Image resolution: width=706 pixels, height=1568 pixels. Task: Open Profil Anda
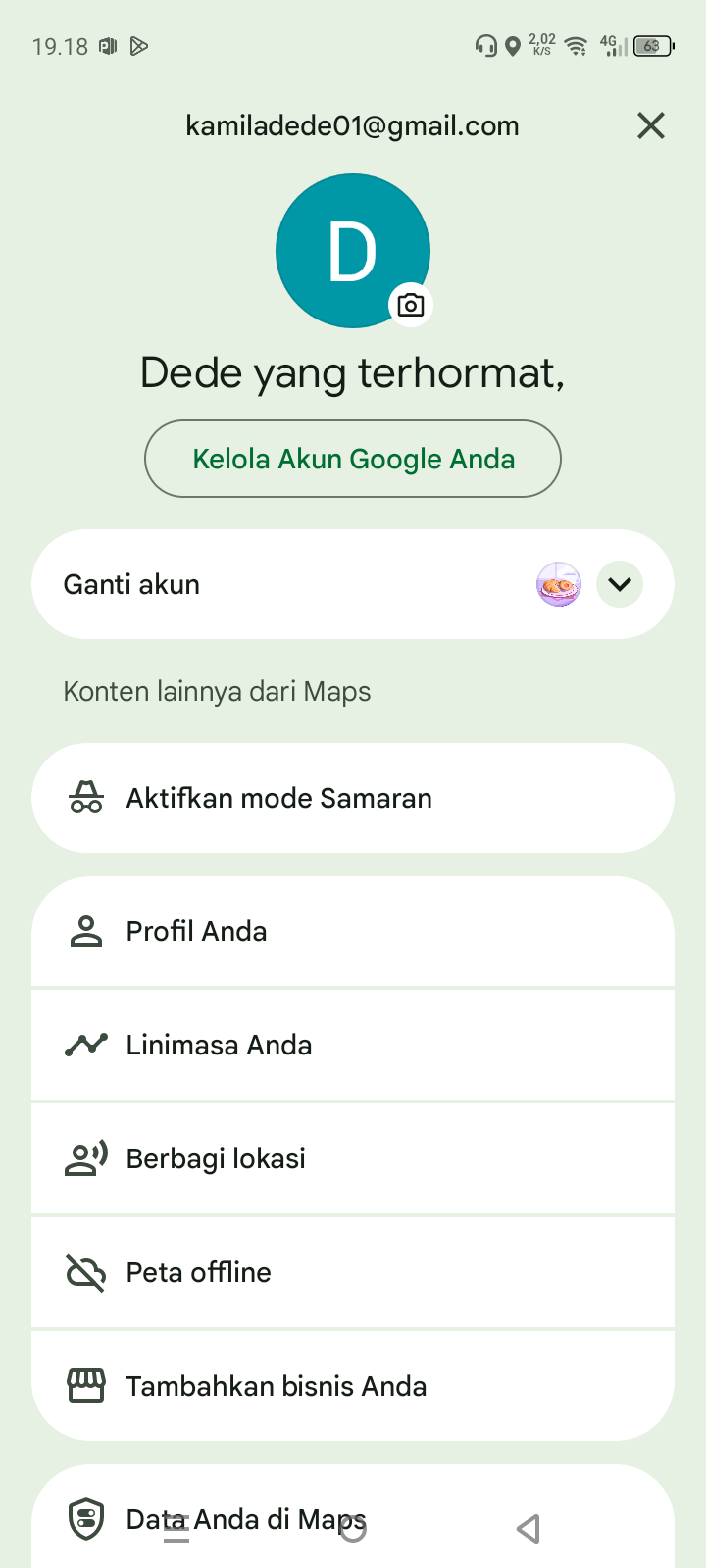coord(353,931)
